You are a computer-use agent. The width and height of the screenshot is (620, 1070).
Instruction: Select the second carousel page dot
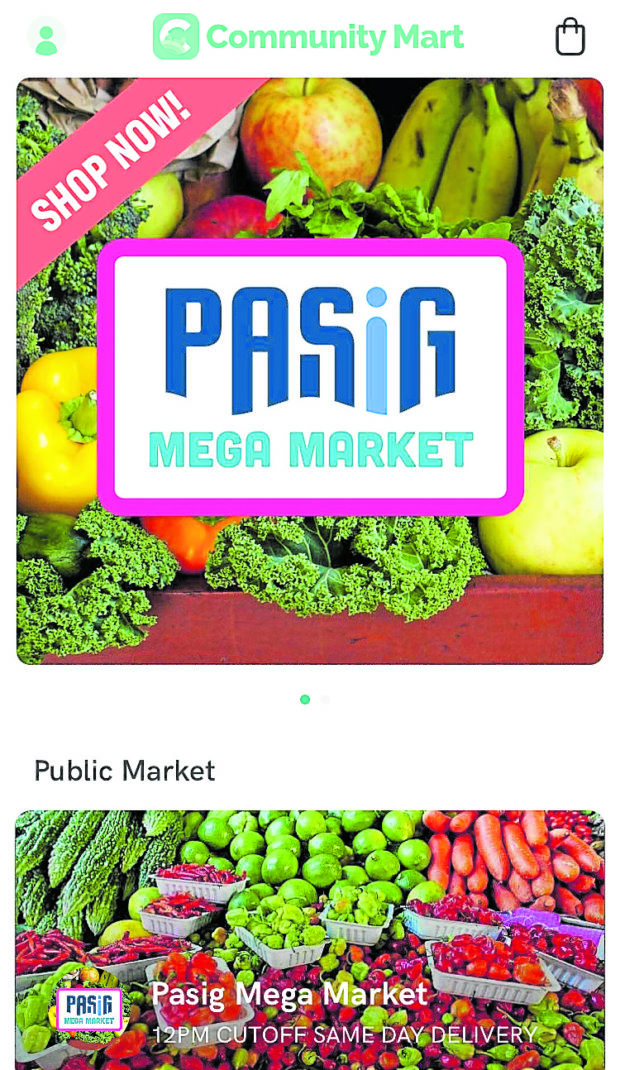326,699
